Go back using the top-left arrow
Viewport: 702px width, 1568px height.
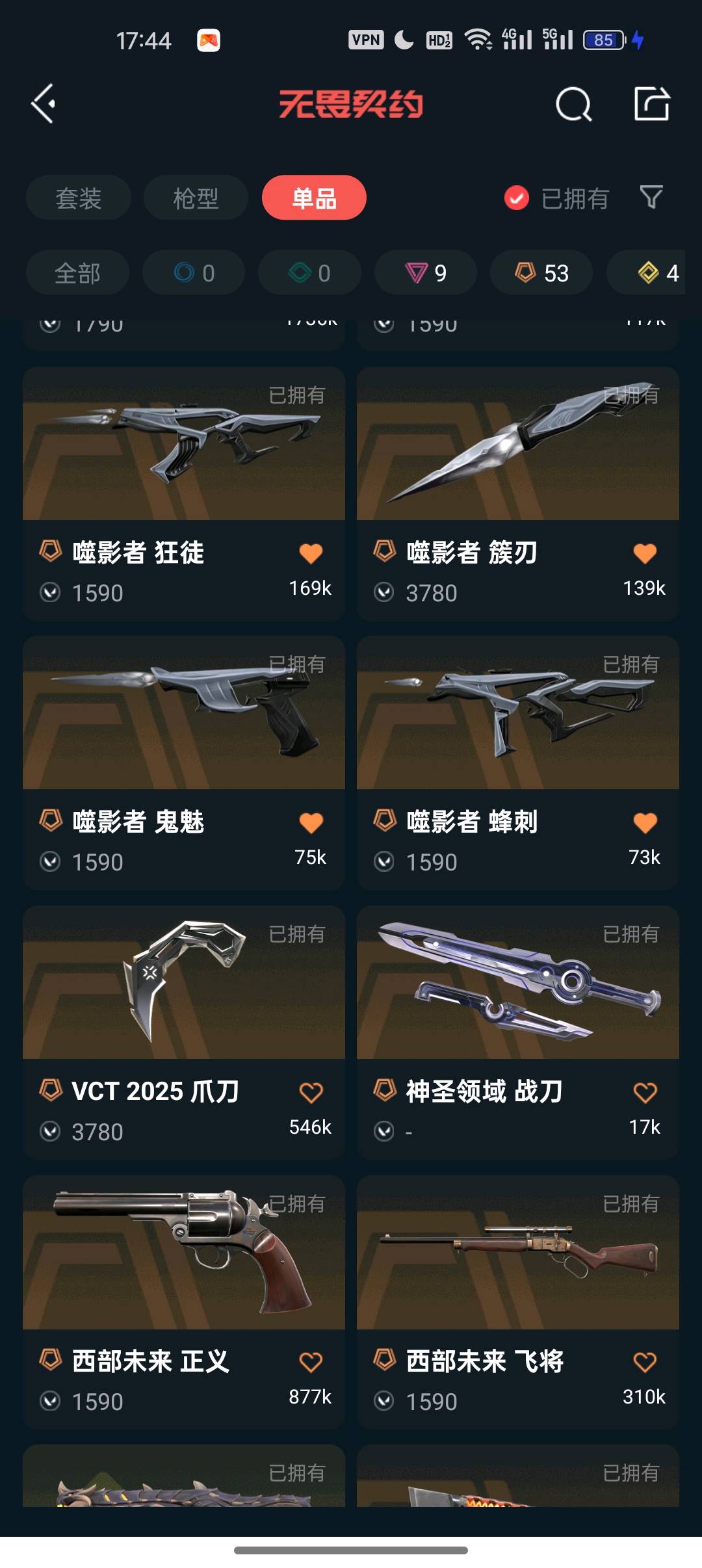click(x=44, y=104)
